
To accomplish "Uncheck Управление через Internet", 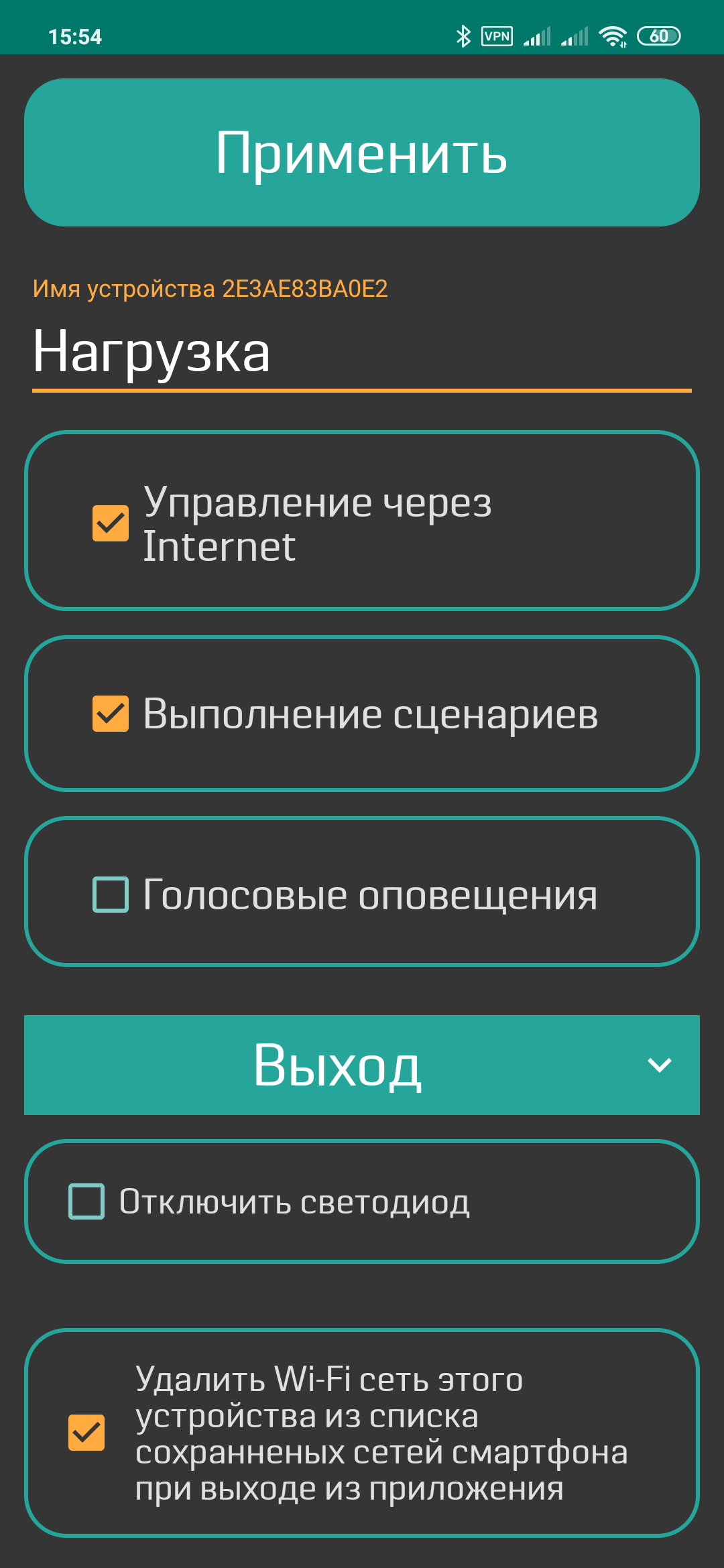I will (x=111, y=523).
